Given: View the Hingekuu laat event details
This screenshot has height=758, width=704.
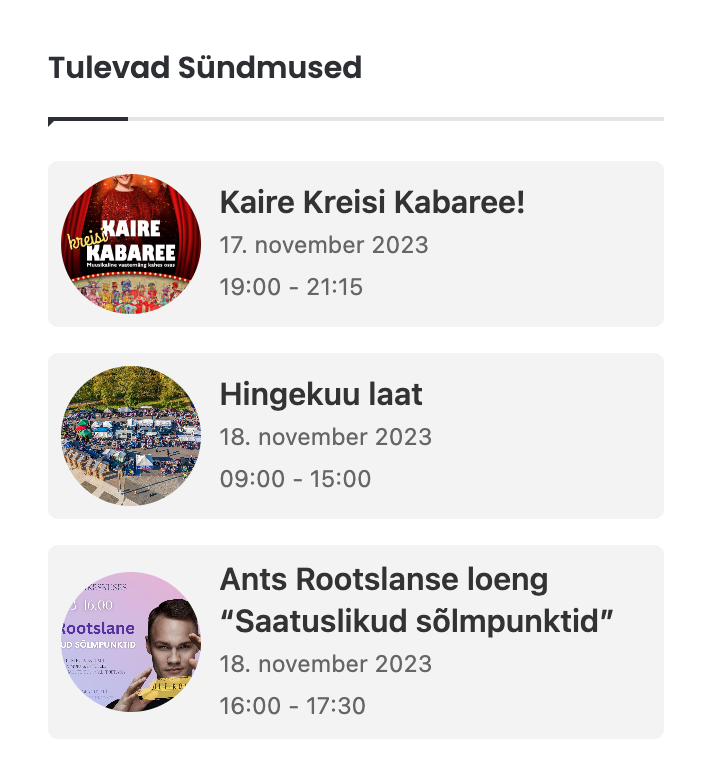Looking at the screenshot, I should tap(321, 395).
